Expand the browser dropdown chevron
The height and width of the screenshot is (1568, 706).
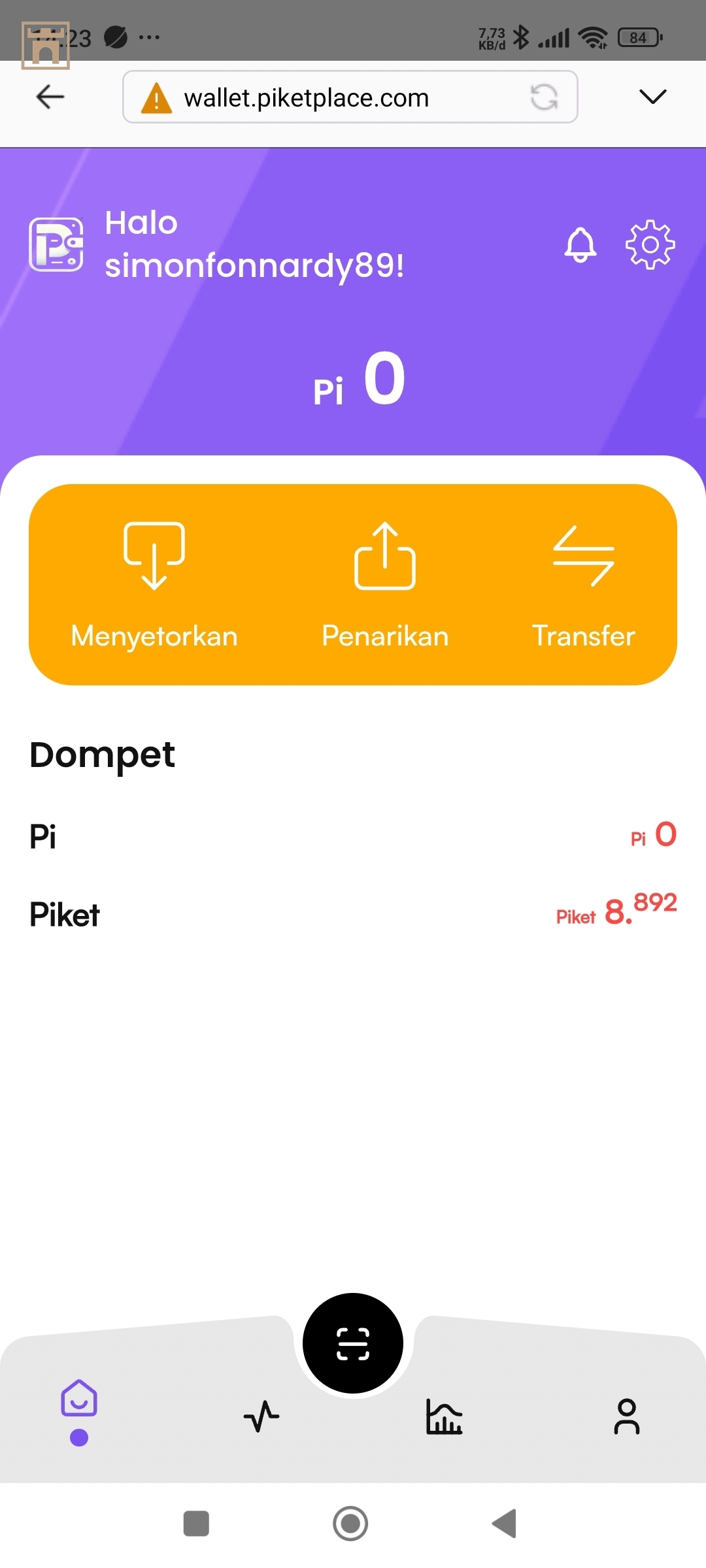pyautogui.click(x=652, y=97)
